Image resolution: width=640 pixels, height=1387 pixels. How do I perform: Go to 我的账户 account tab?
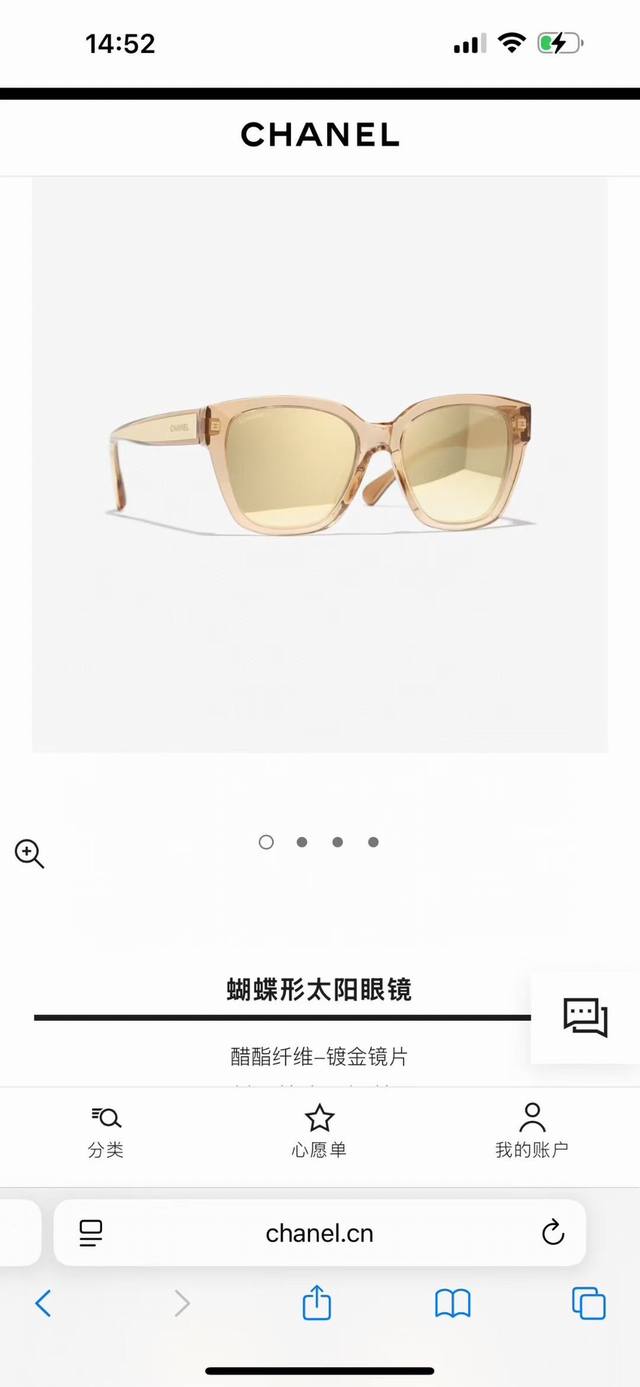pyautogui.click(x=531, y=1132)
